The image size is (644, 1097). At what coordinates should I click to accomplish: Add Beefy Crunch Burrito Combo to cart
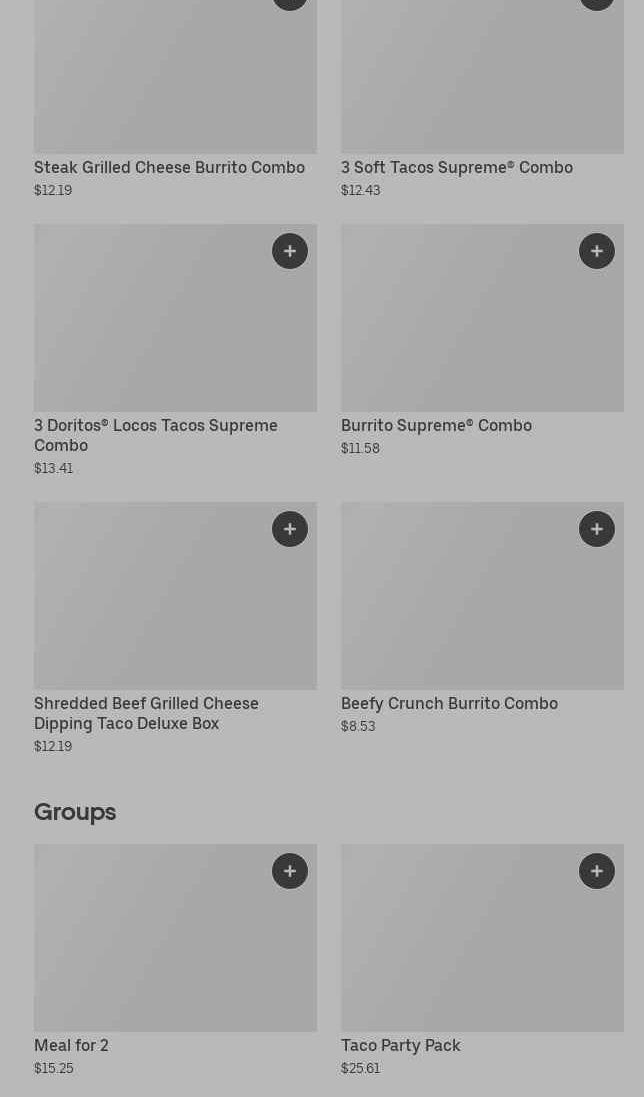coord(597,529)
